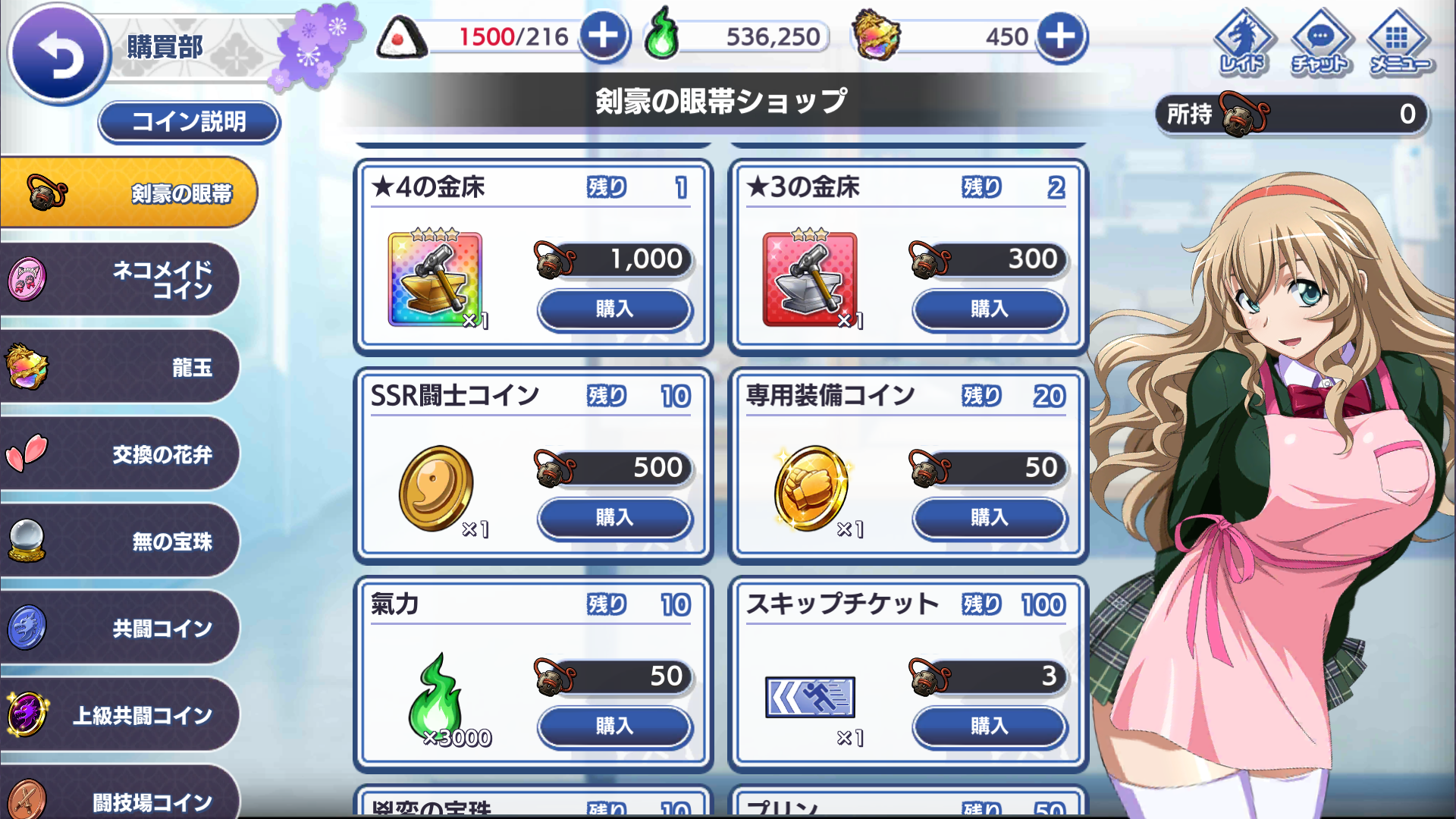Switch to the 龍玉 shop tab

click(121, 367)
